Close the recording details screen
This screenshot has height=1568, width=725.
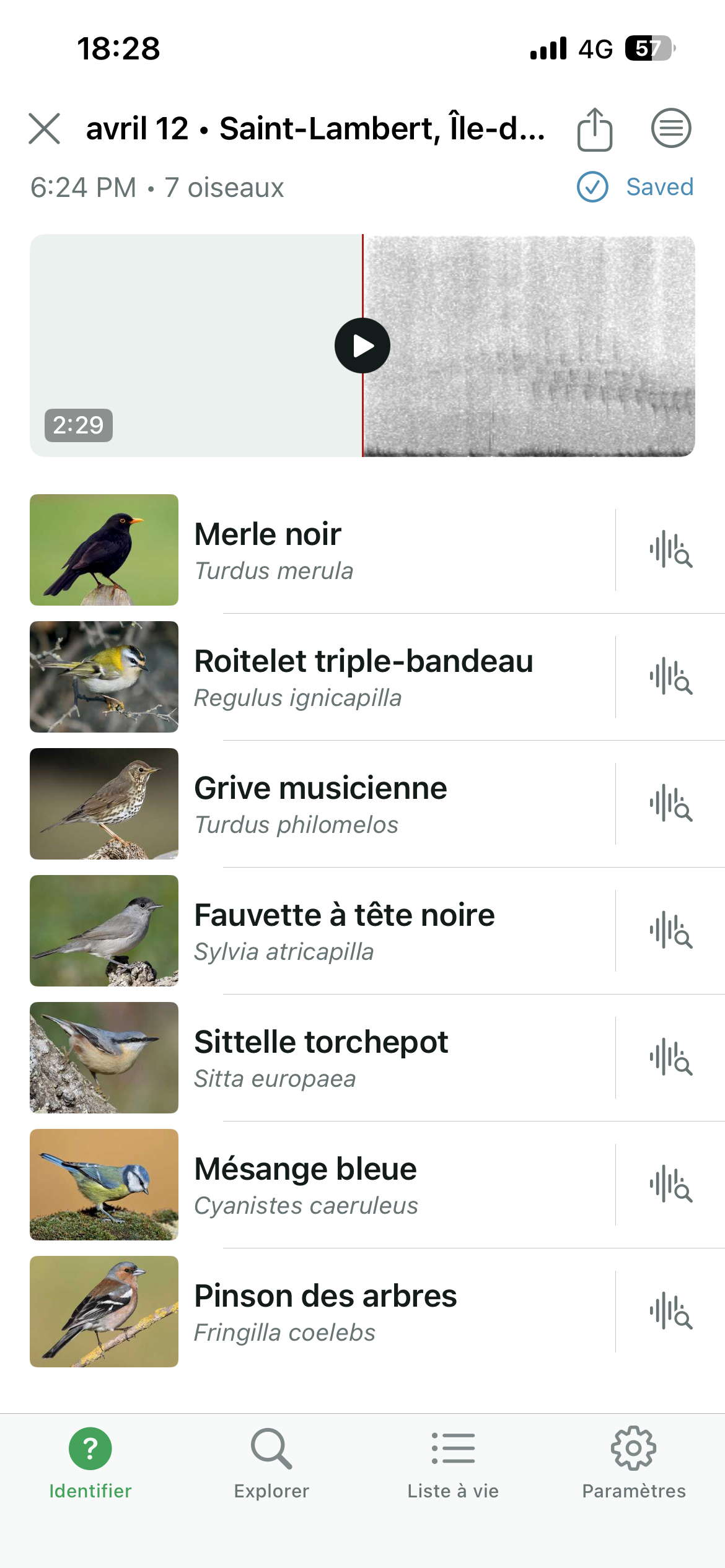(45, 129)
